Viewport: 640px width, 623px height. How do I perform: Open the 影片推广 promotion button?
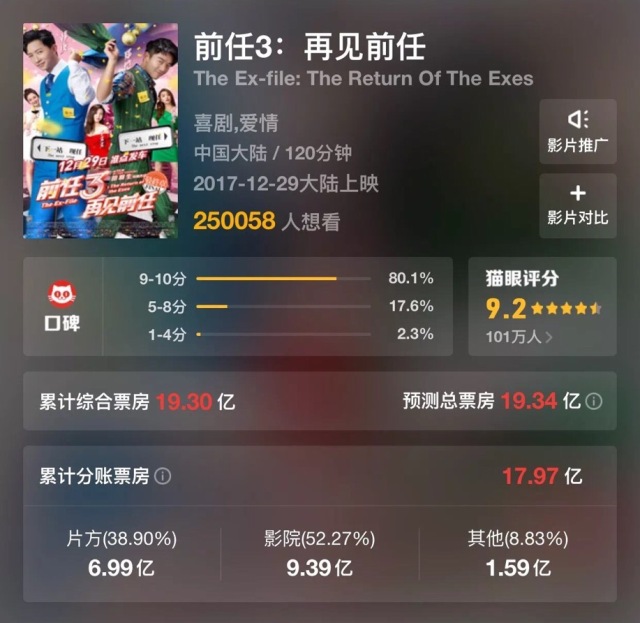[x=577, y=132]
